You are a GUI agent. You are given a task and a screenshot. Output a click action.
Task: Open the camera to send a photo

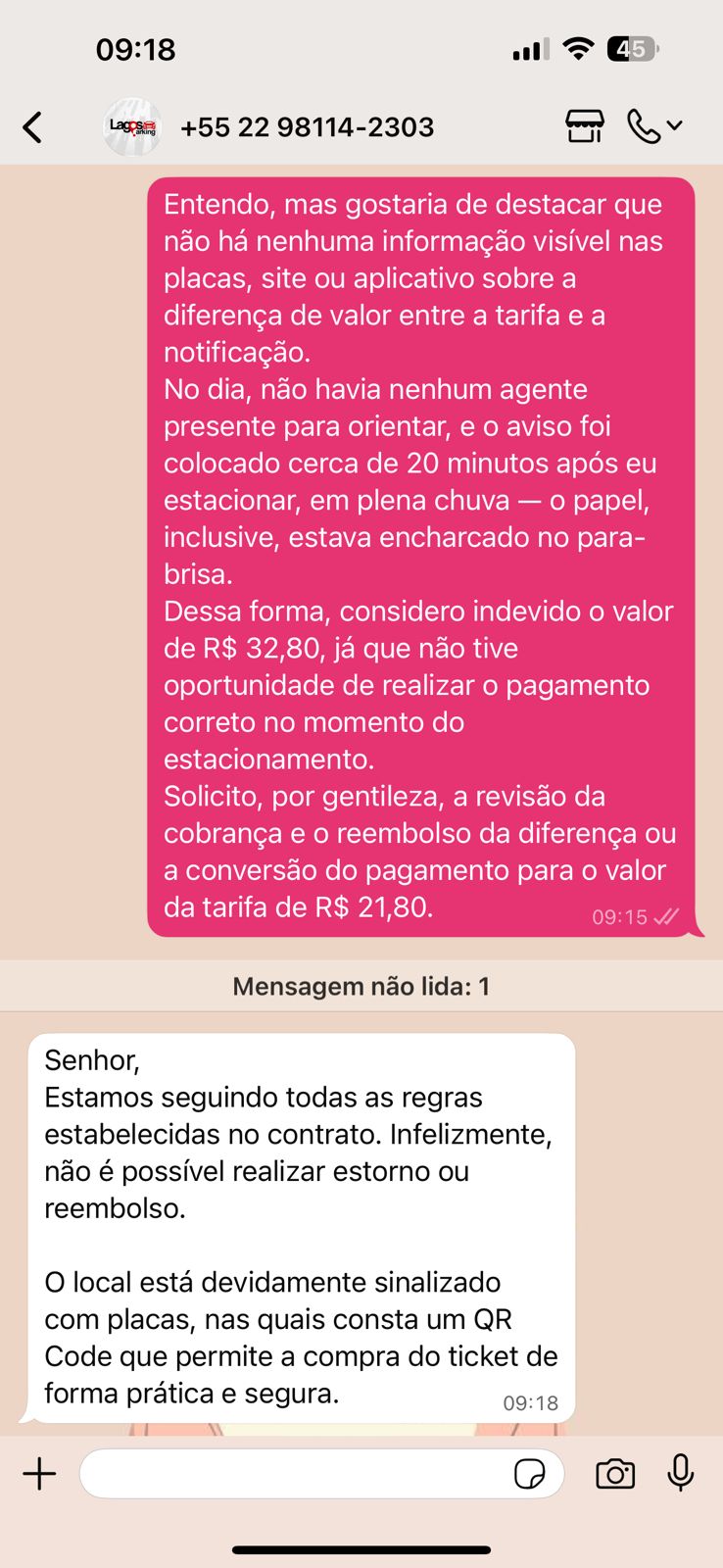[615, 1474]
